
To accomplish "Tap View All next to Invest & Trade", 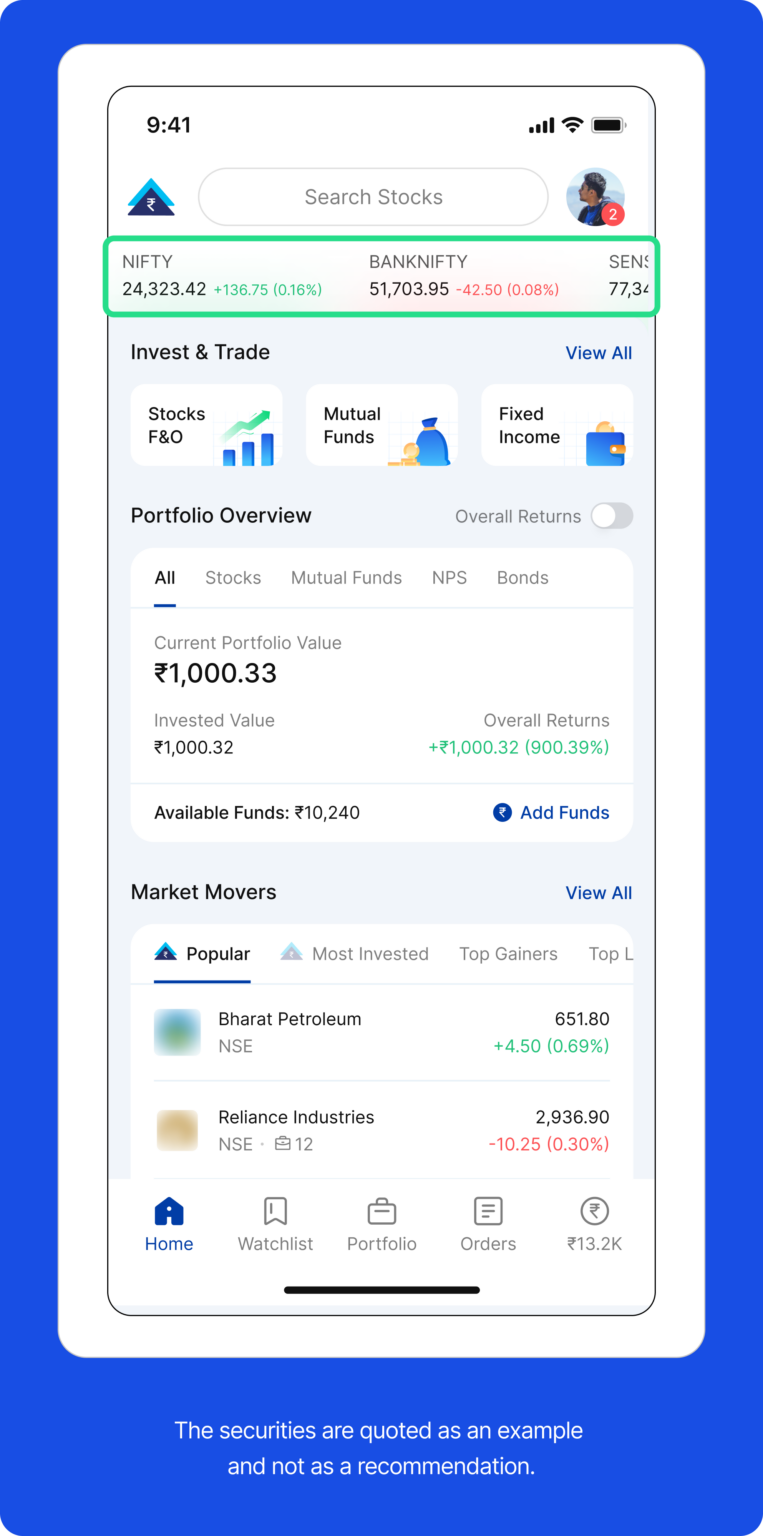I will coord(598,352).
